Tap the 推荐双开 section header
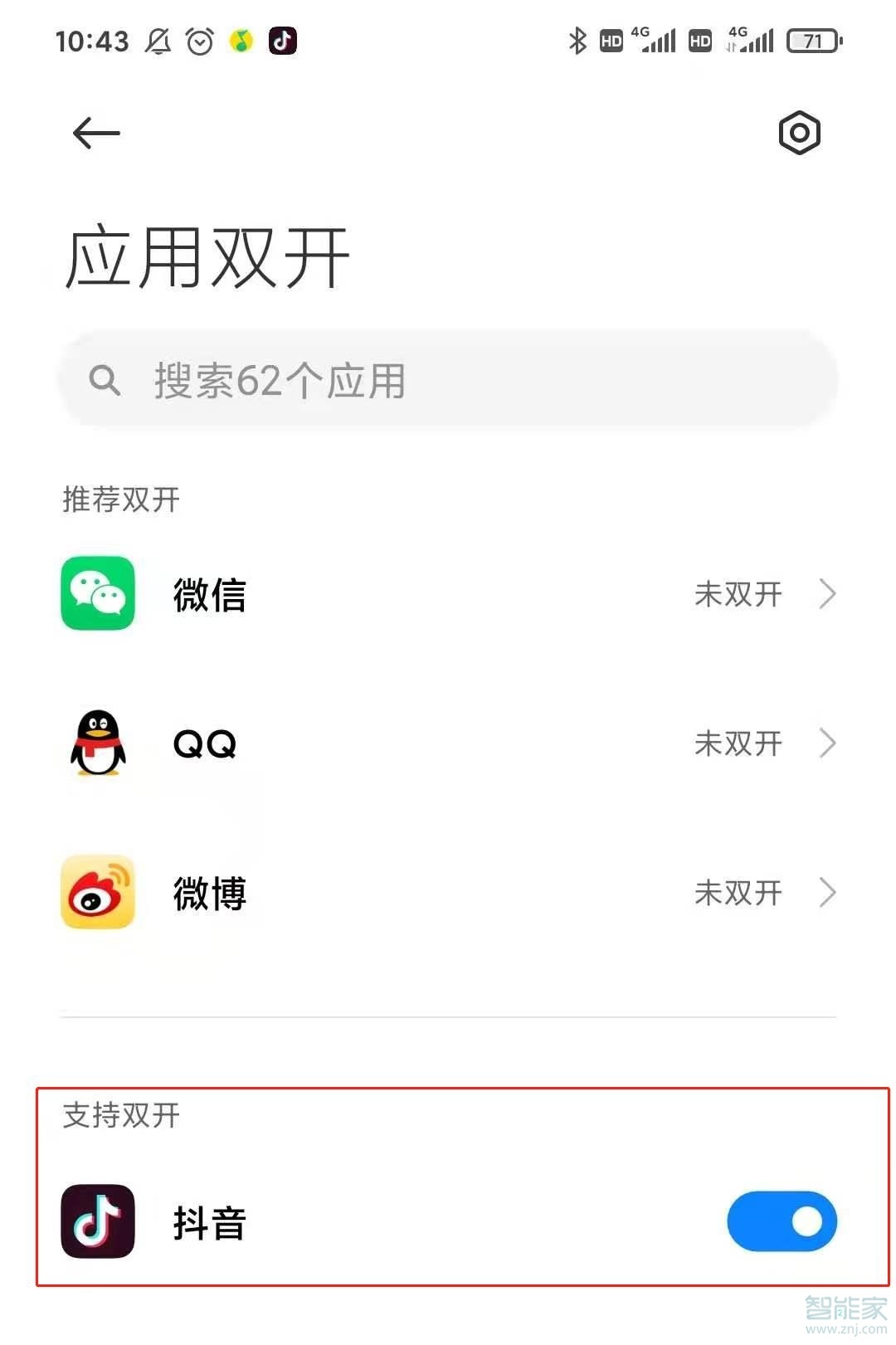The image size is (896, 1345). 119,500
